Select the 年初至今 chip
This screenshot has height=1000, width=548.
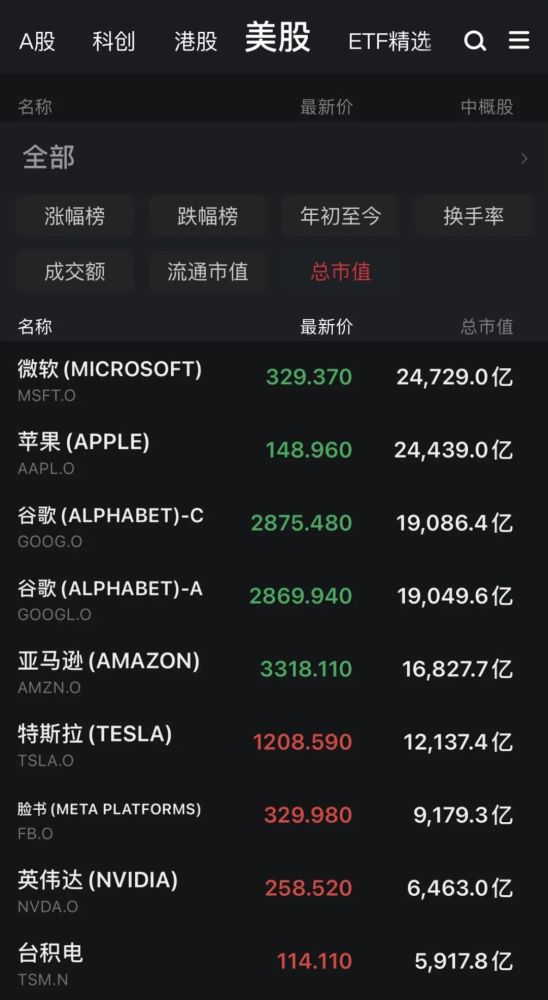tap(341, 216)
